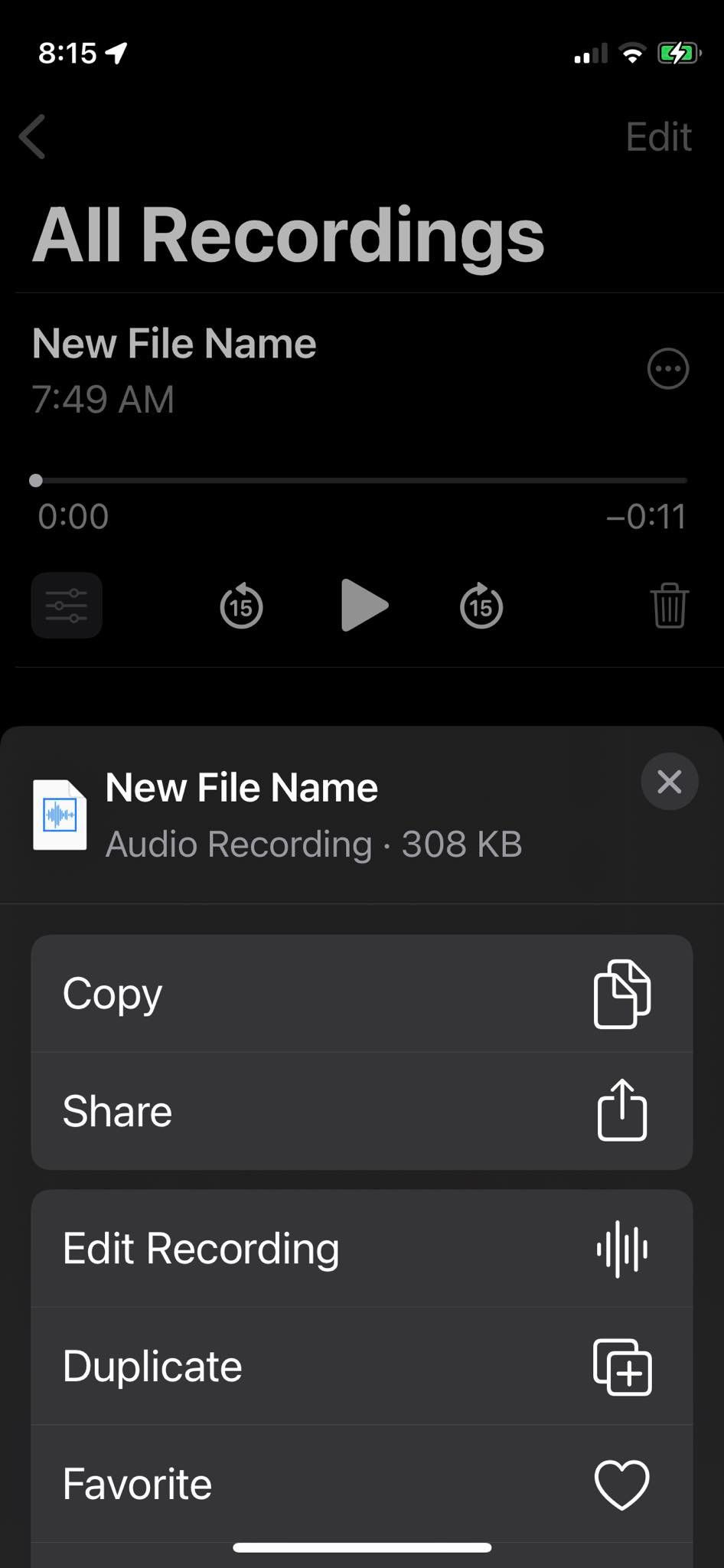Open playback options sliders

point(67,606)
